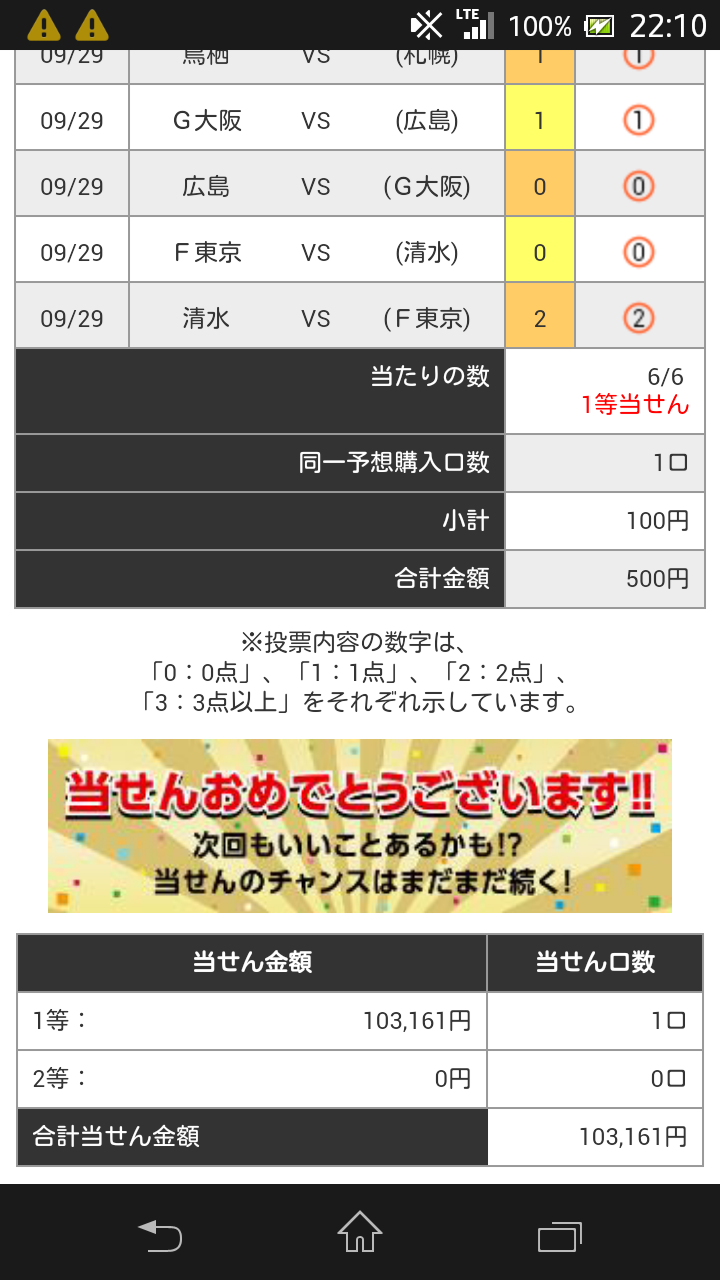Return to the home screen
This screenshot has height=1280, width=720.
(x=360, y=1232)
